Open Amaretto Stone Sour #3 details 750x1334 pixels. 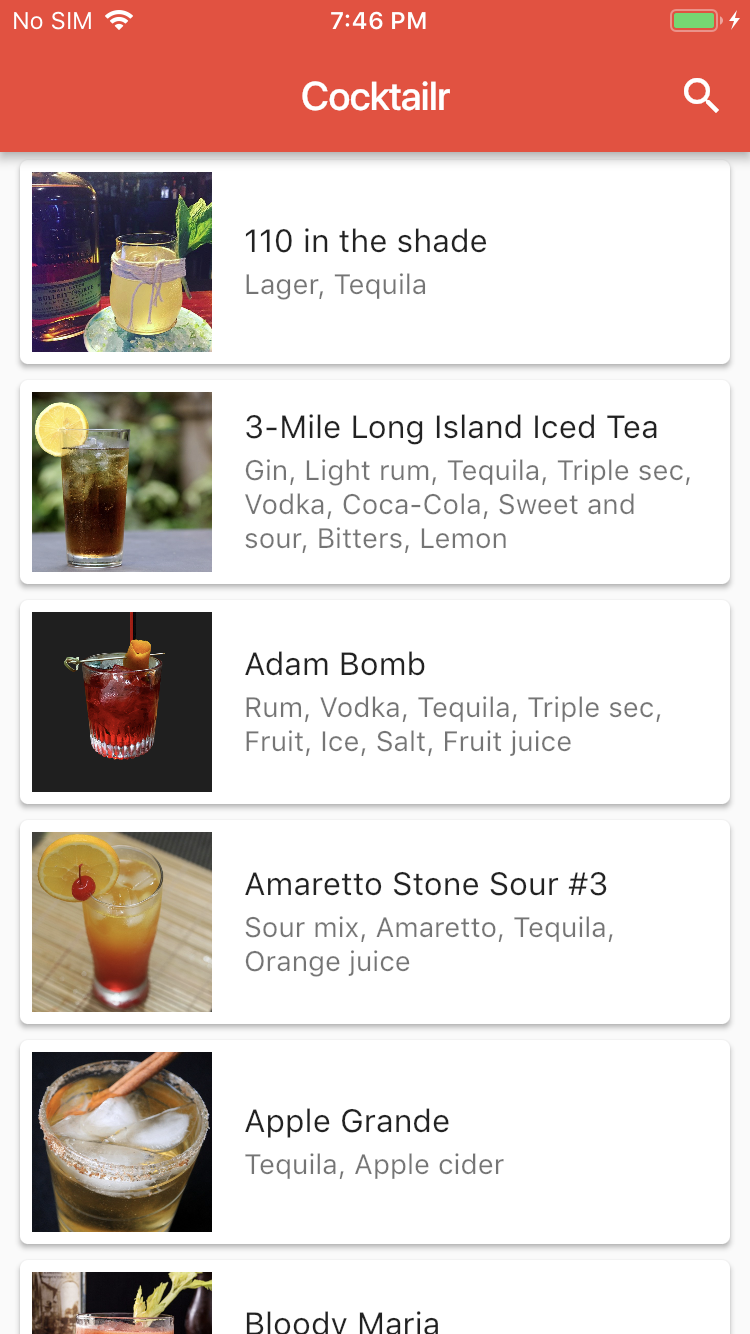click(x=375, y=922)
